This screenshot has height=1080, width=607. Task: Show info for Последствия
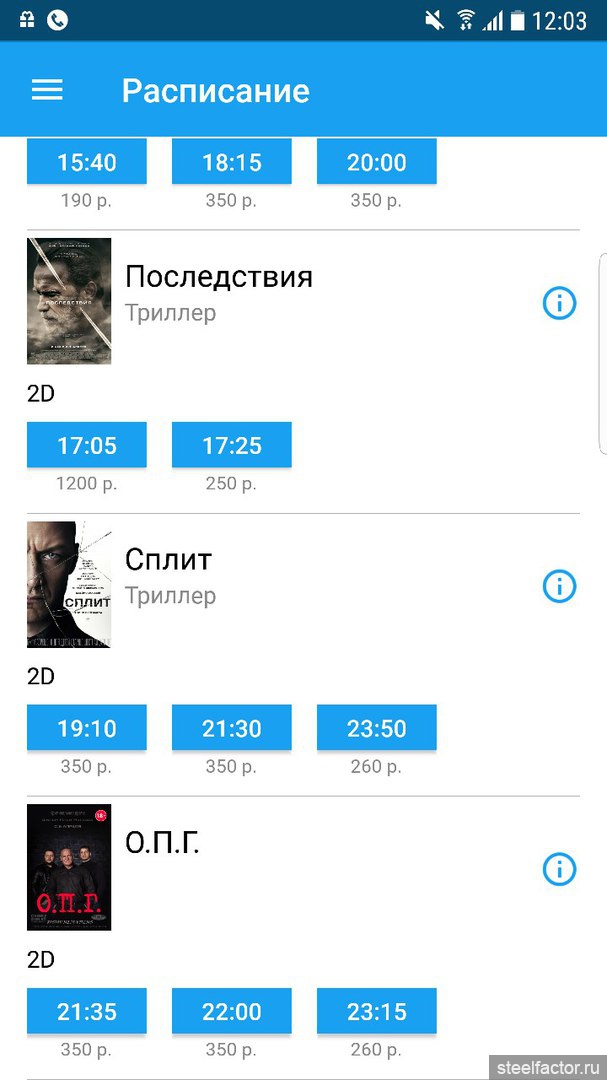[x=559, y=302]
